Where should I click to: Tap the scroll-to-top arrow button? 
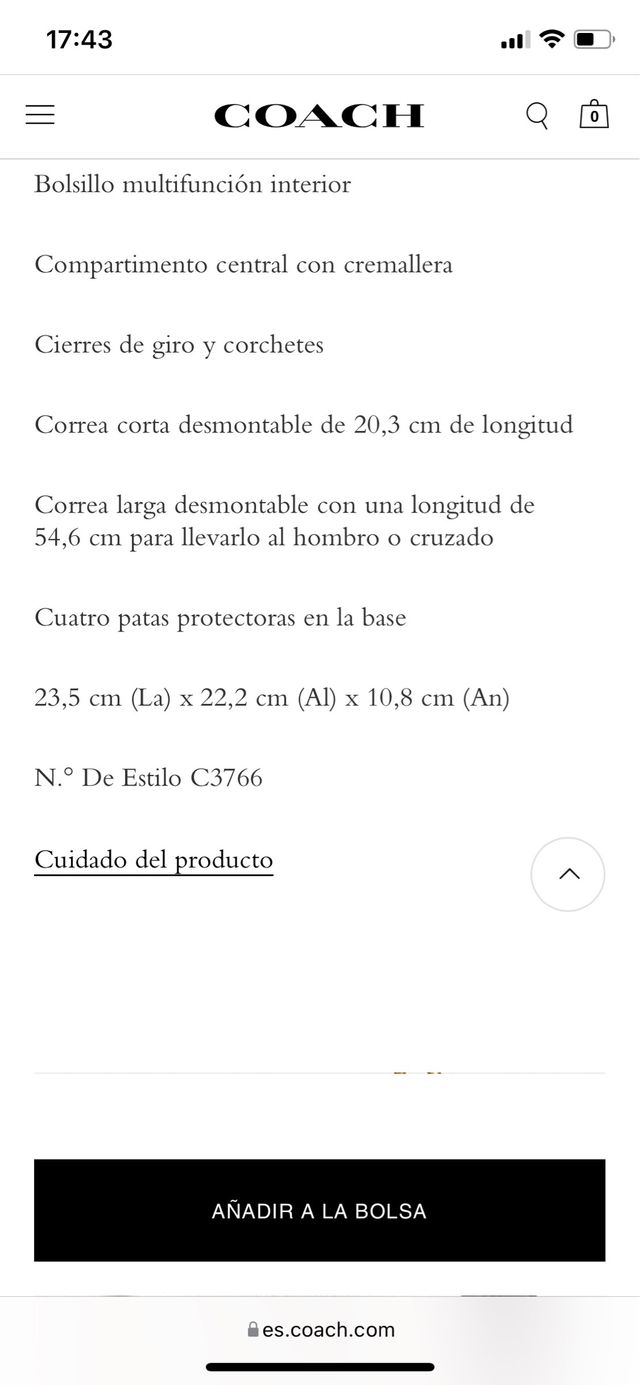[x=568, y=874]
